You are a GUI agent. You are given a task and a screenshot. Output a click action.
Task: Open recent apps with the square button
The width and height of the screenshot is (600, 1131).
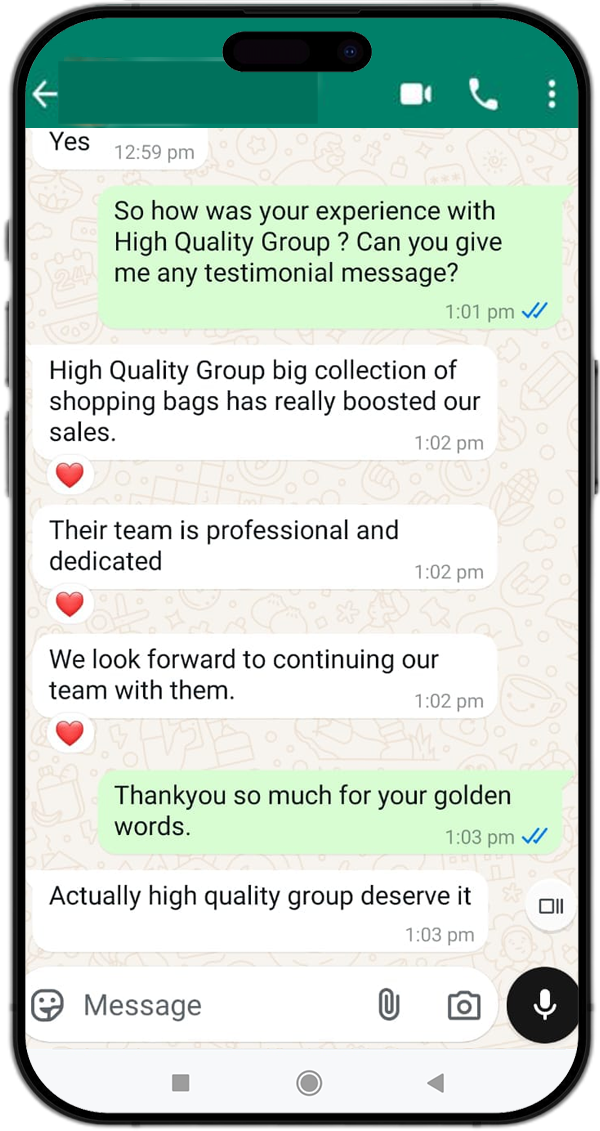[181, 1082]
